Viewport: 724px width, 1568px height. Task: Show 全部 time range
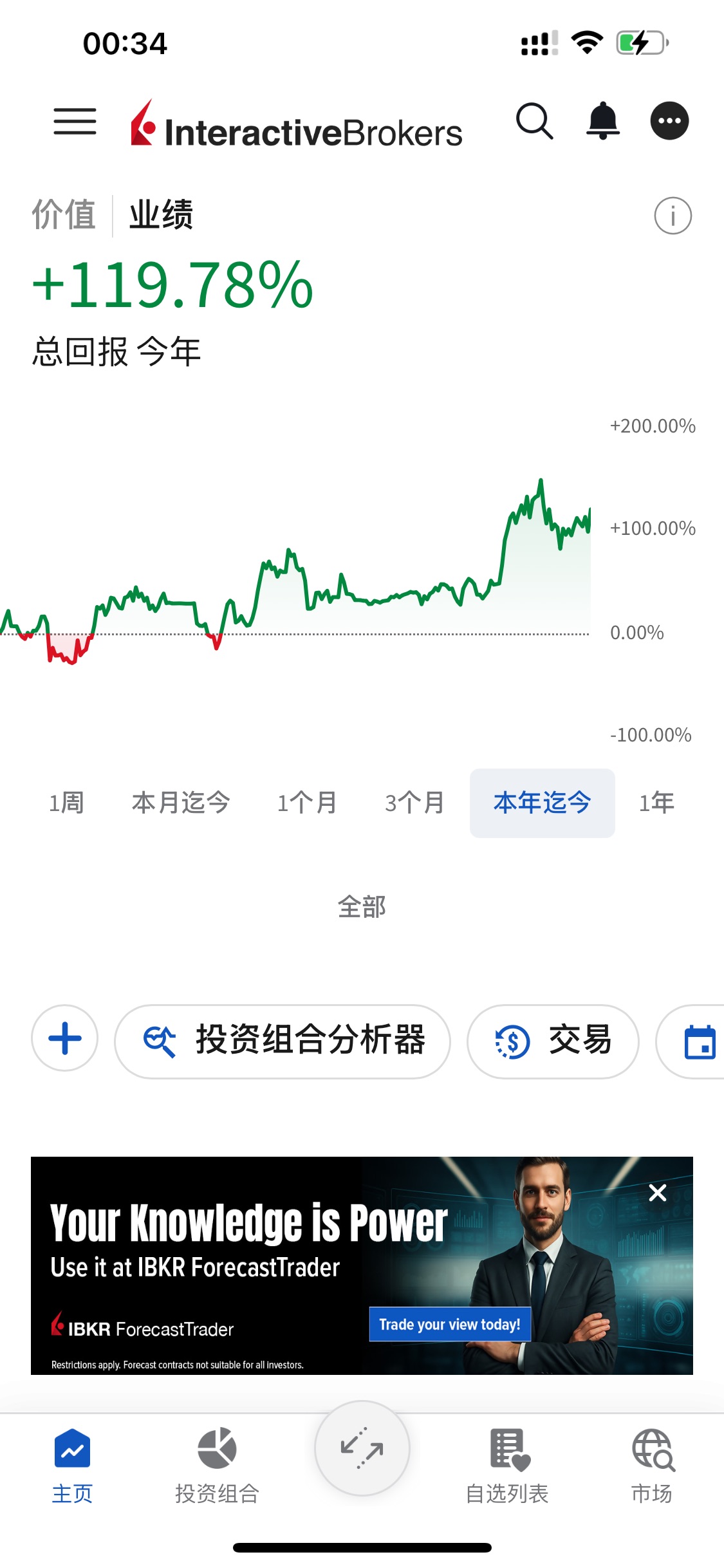coord(362,907)
